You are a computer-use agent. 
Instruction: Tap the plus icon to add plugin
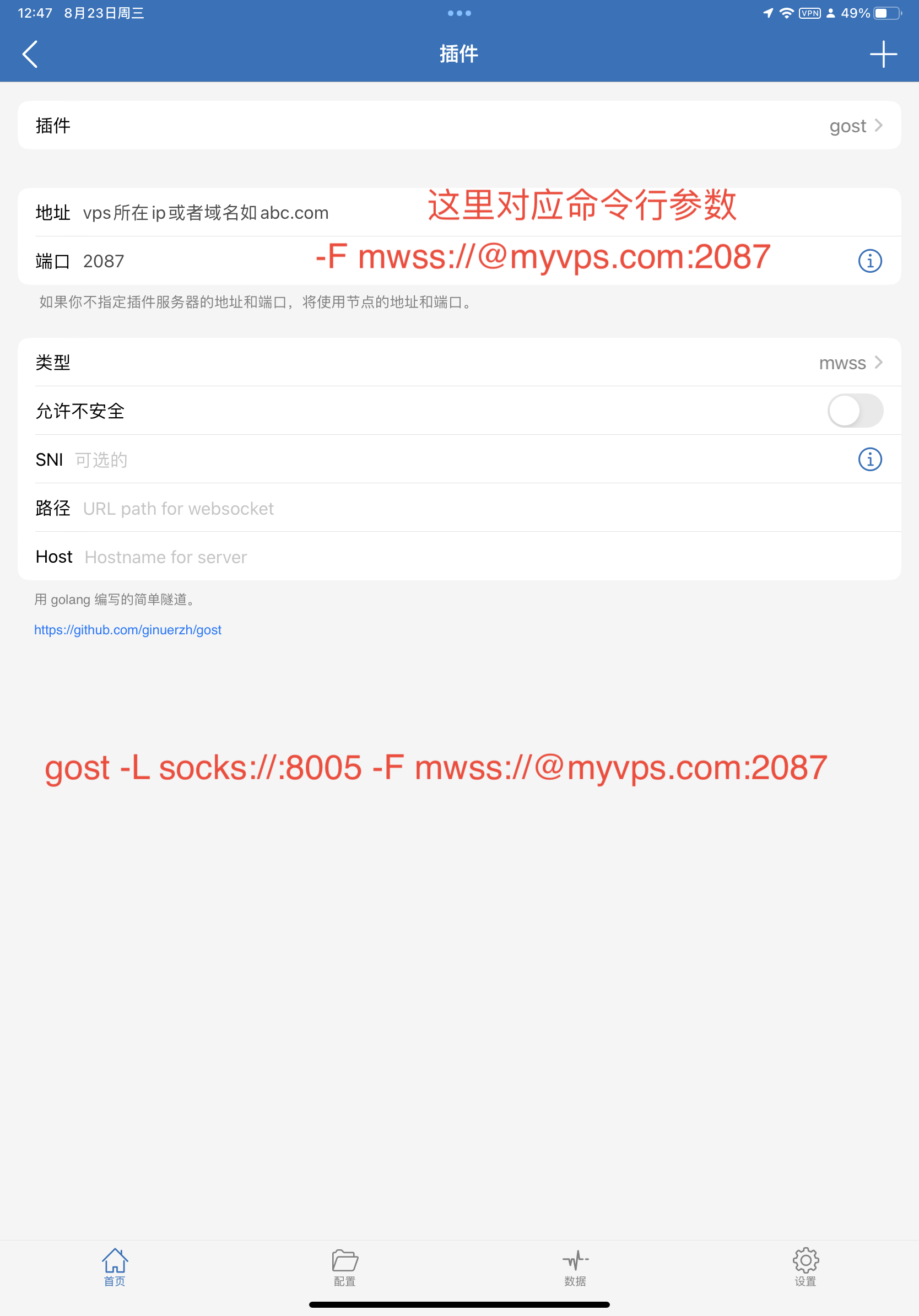[883, 54]
